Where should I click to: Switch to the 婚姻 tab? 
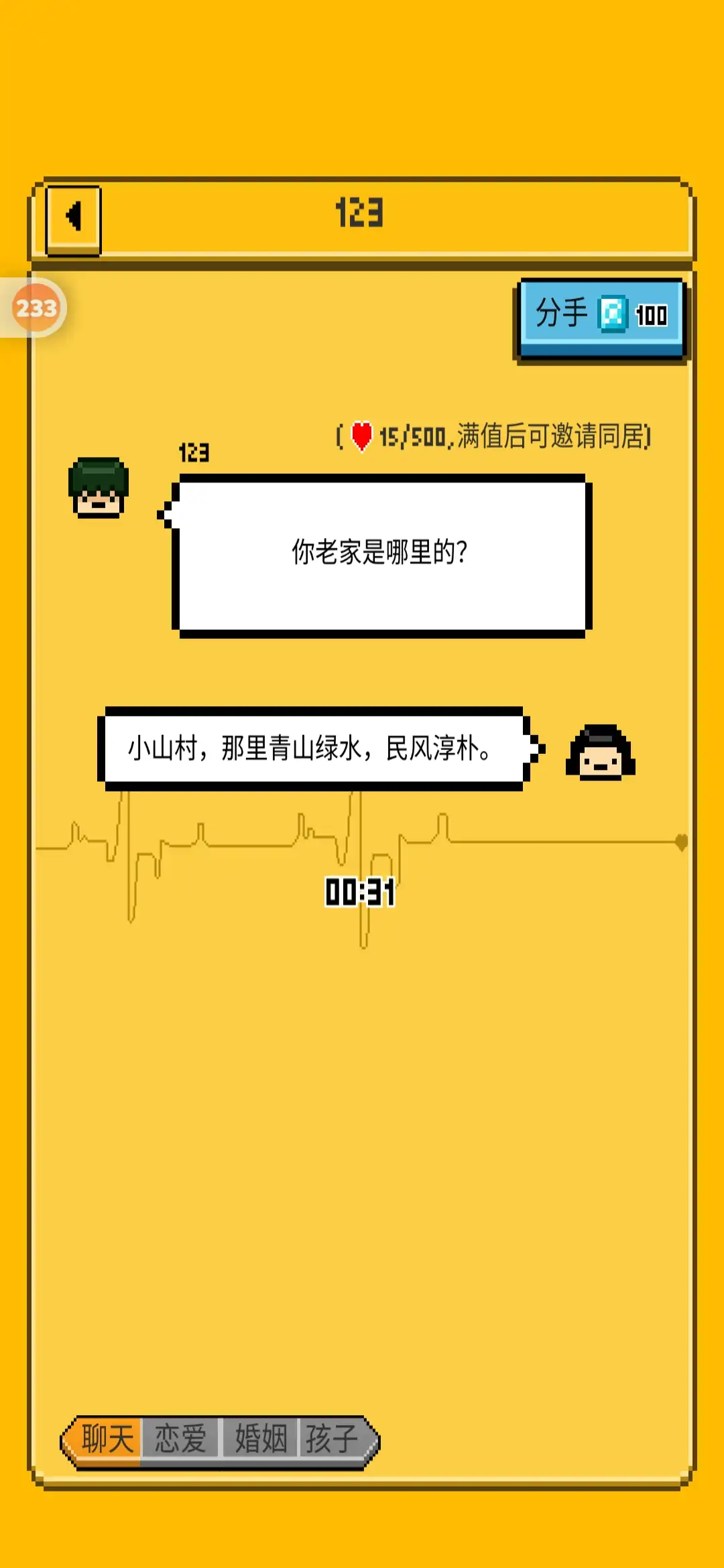261,1439
